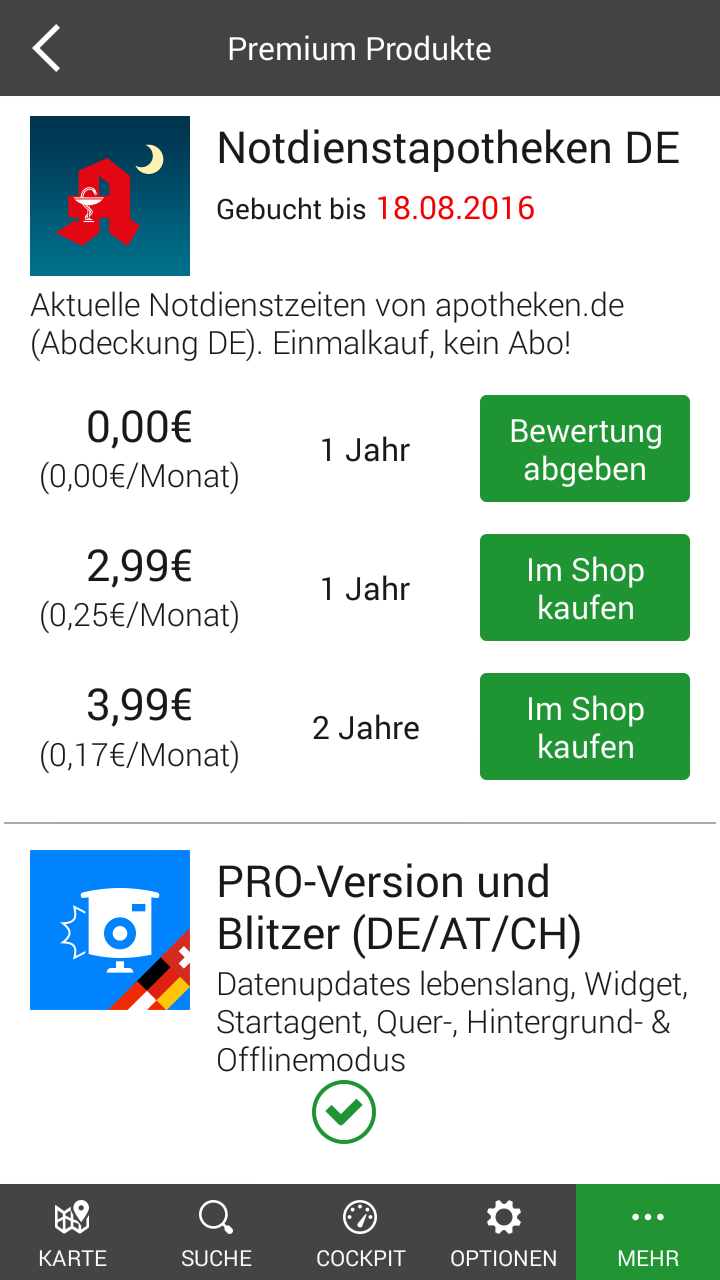
Task: Open the Suche tab
Action: (x=216, y=1232)
